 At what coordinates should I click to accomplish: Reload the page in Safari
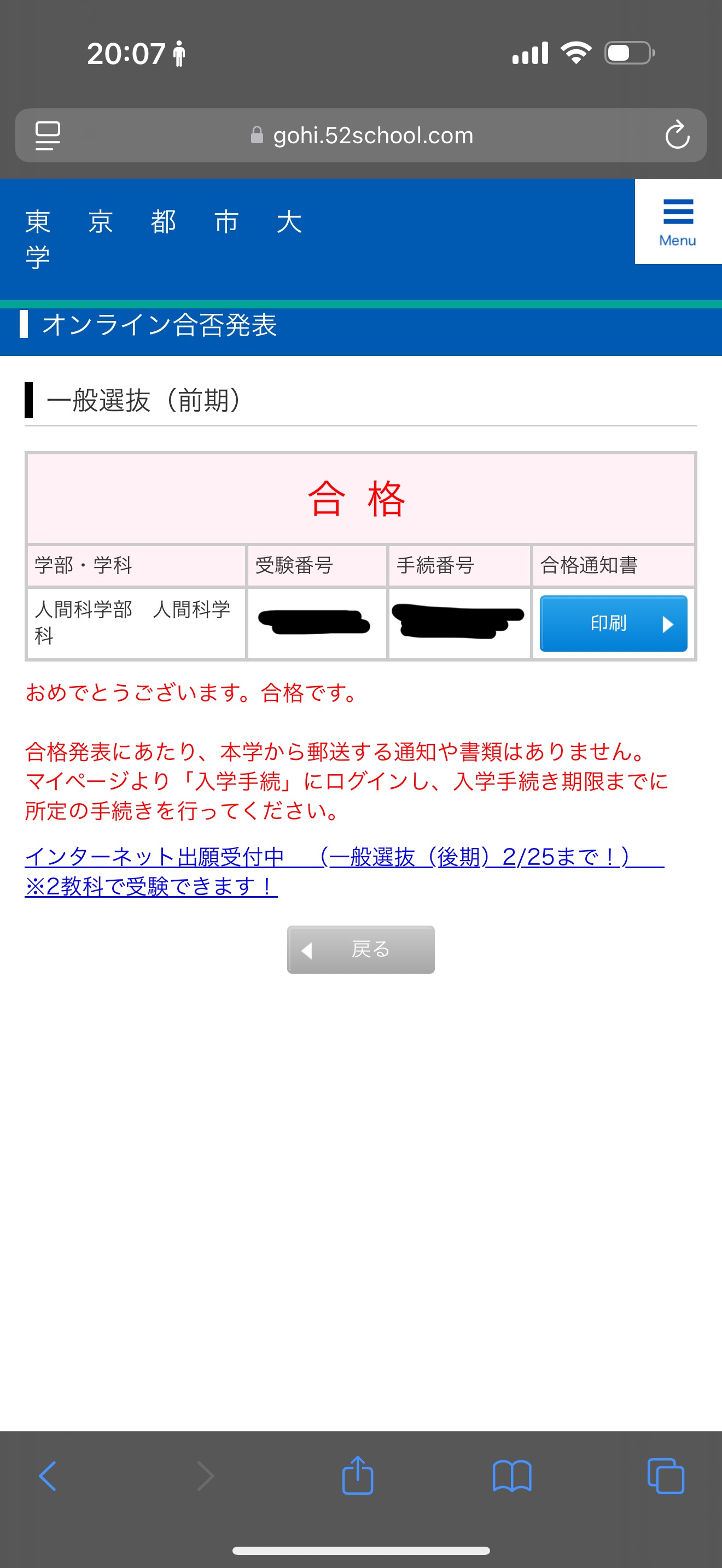[677, 135]
